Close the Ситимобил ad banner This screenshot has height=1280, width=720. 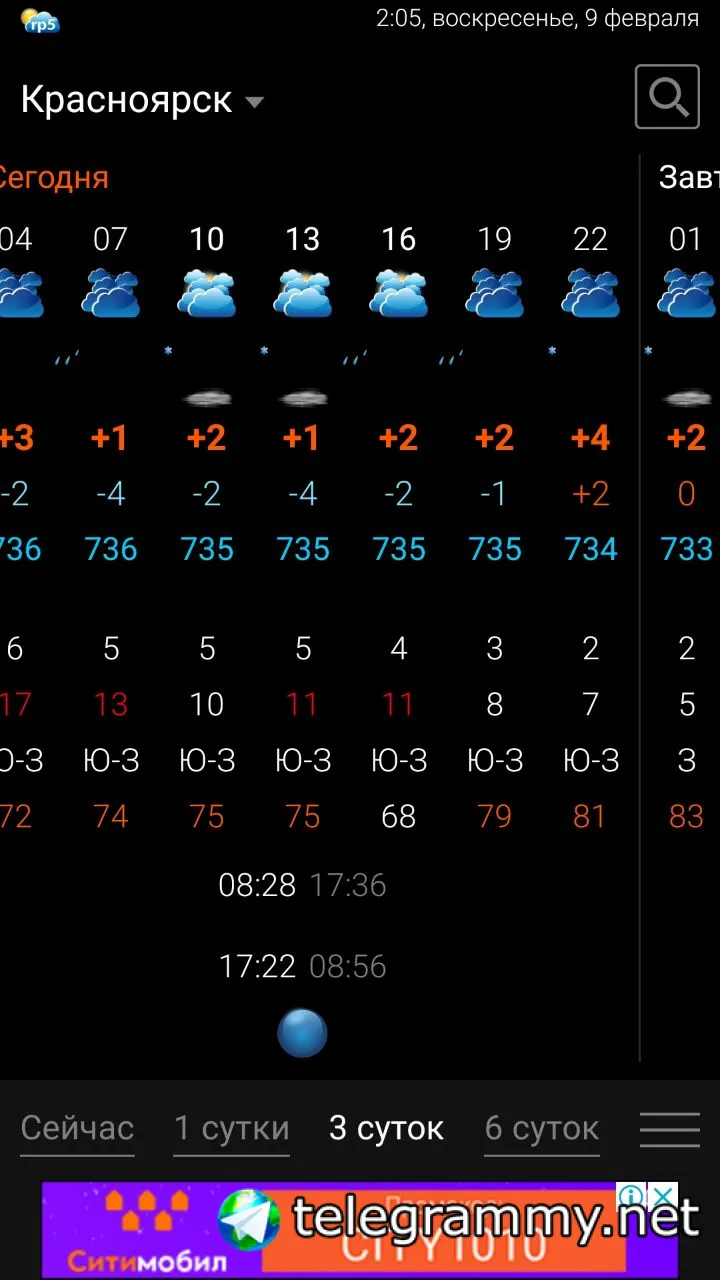coord(664,1196)
